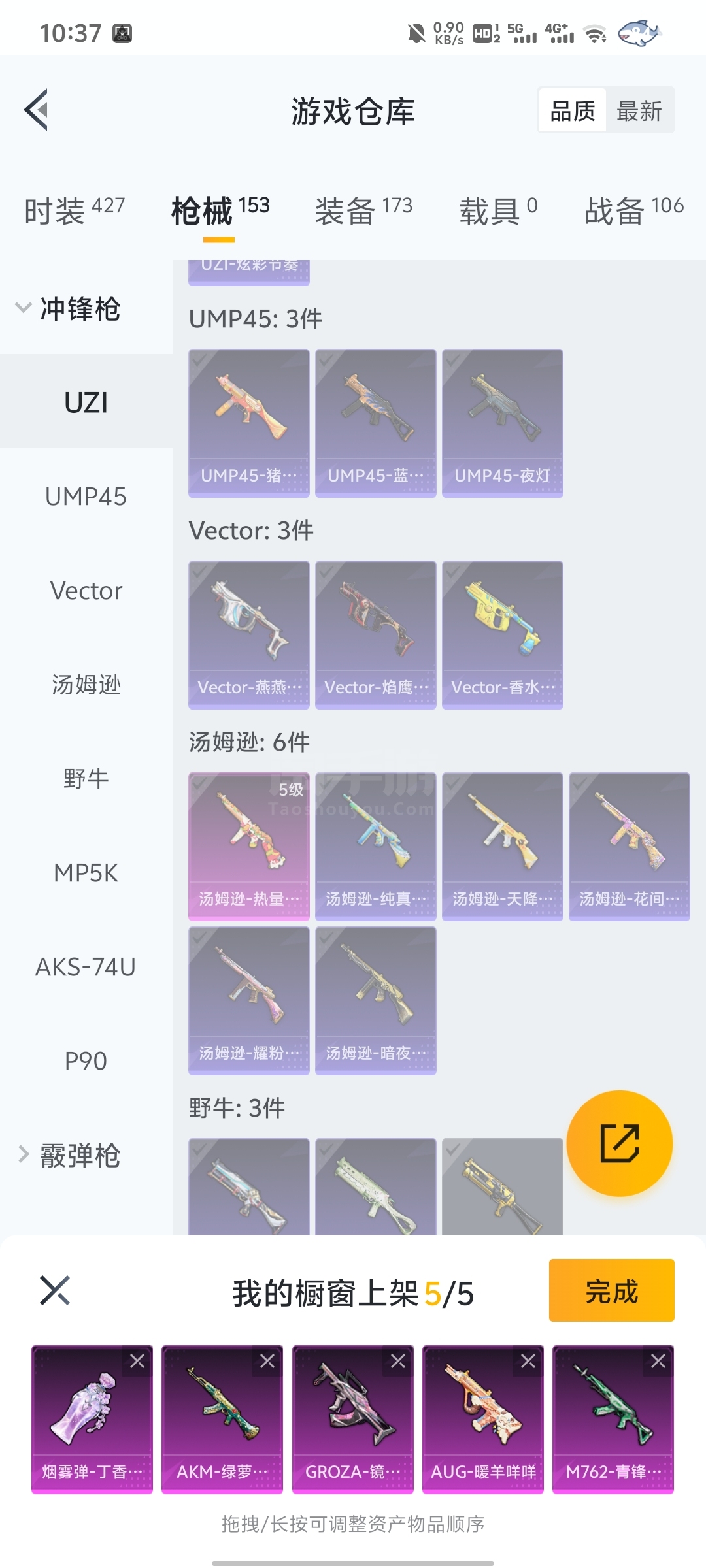Switch to the 装备 tab
706x1568 pixels.
[x=363, y=210]
